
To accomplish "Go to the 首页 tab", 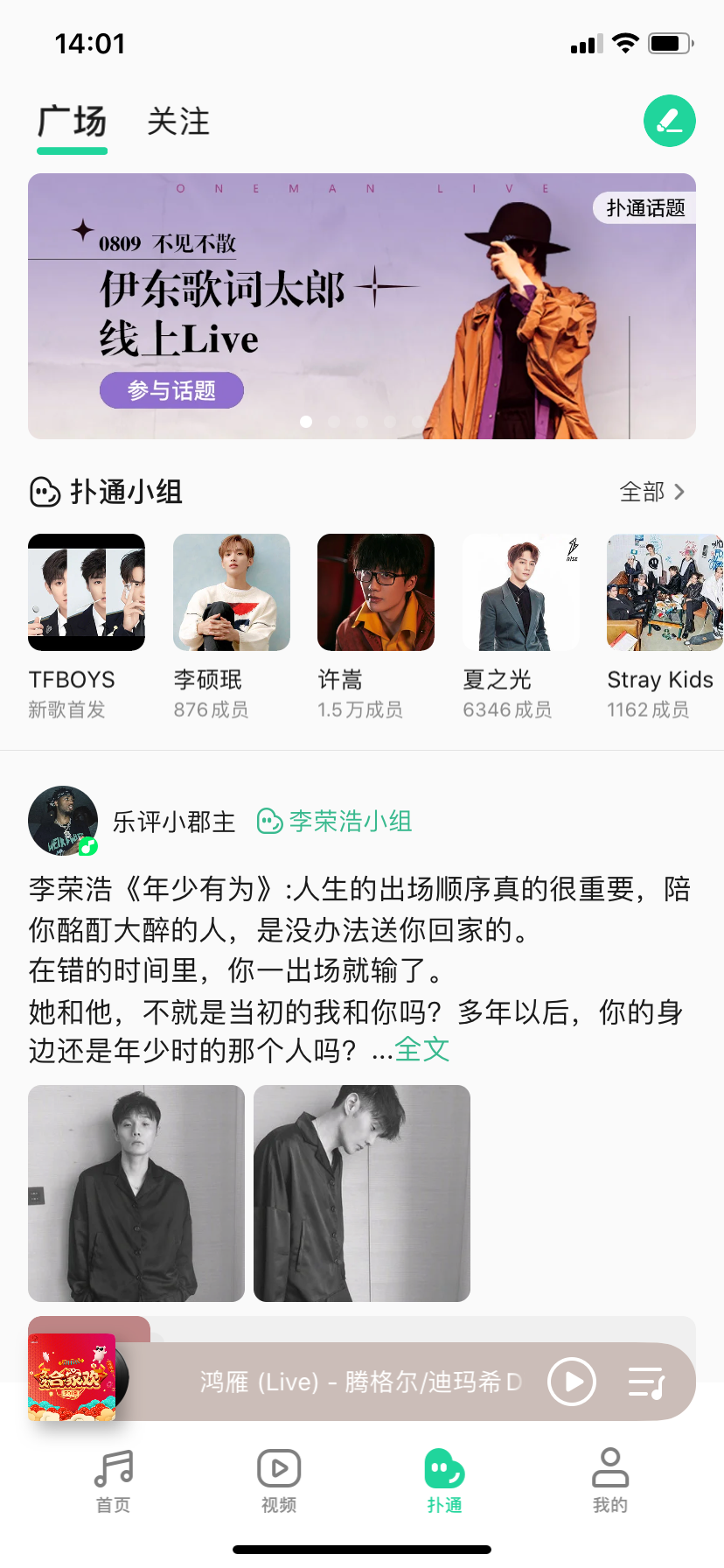I will 113,1480.
